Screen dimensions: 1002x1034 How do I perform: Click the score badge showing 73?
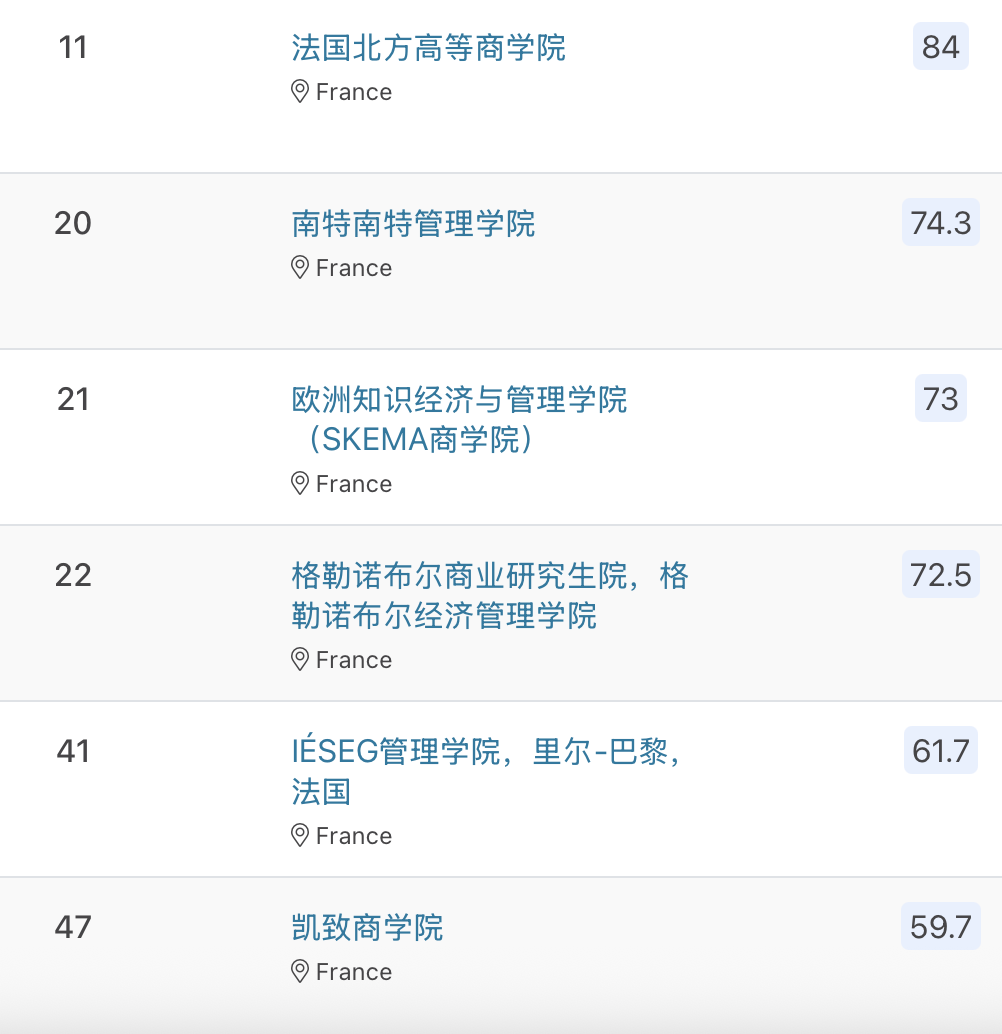(x=940, y=399)
